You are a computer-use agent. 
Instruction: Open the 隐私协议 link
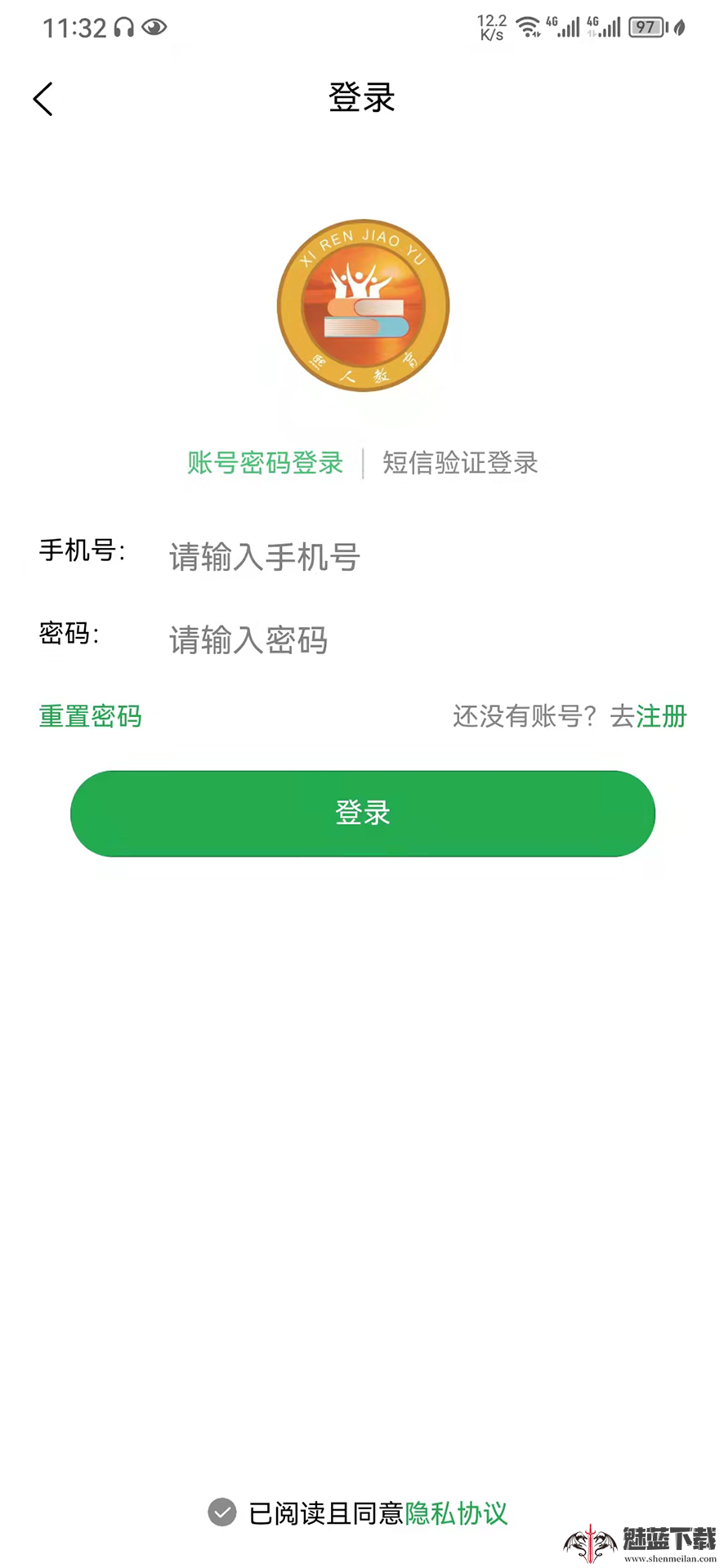click(x=456, y=1513)
